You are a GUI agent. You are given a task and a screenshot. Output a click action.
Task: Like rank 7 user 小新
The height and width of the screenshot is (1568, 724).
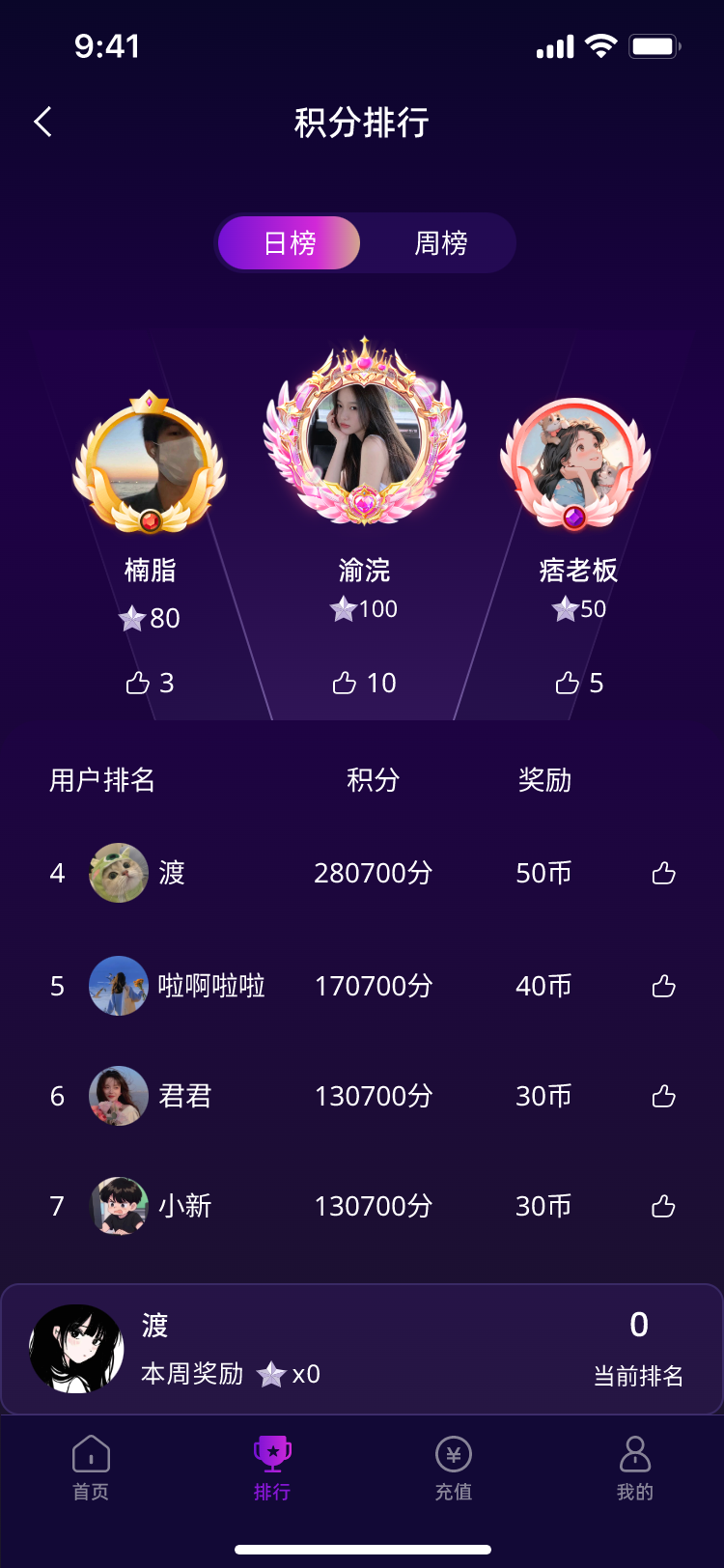pyautogui.click(x=663, y=1206)
